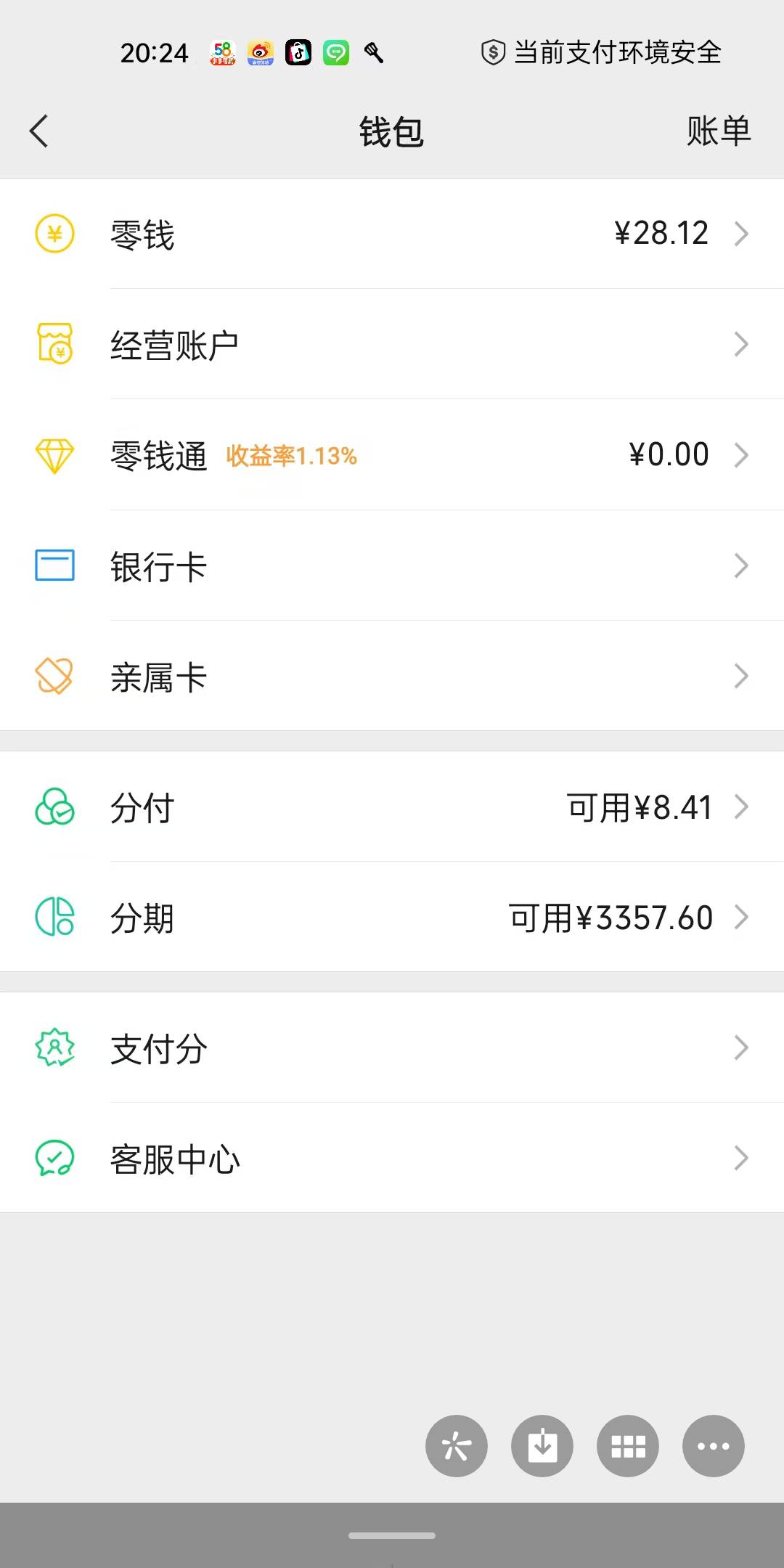This screenshot has height=1568, width=784.
Task: Open 客服中心
Action: pyautogui.click(x=392, y=1158)
